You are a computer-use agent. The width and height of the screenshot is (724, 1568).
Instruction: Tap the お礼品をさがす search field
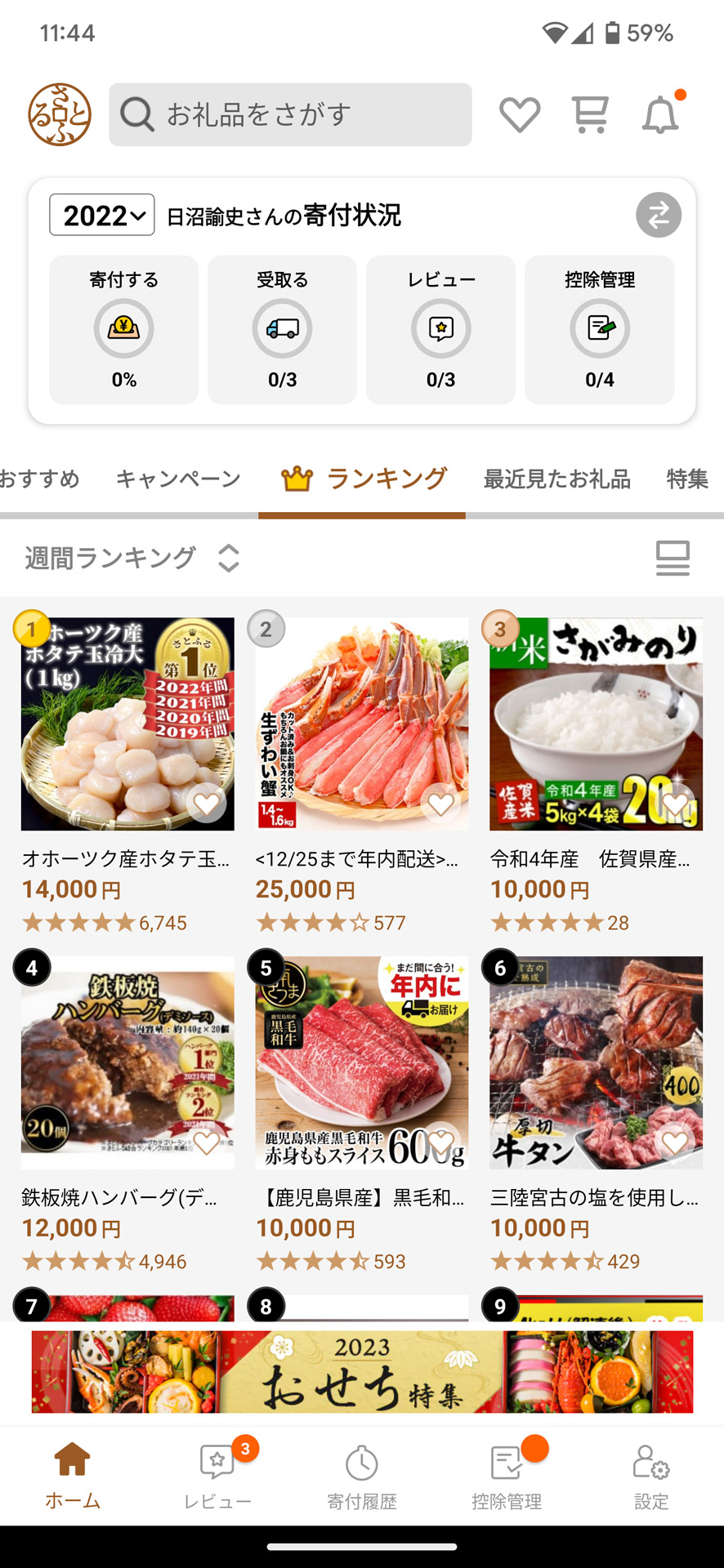289,114
